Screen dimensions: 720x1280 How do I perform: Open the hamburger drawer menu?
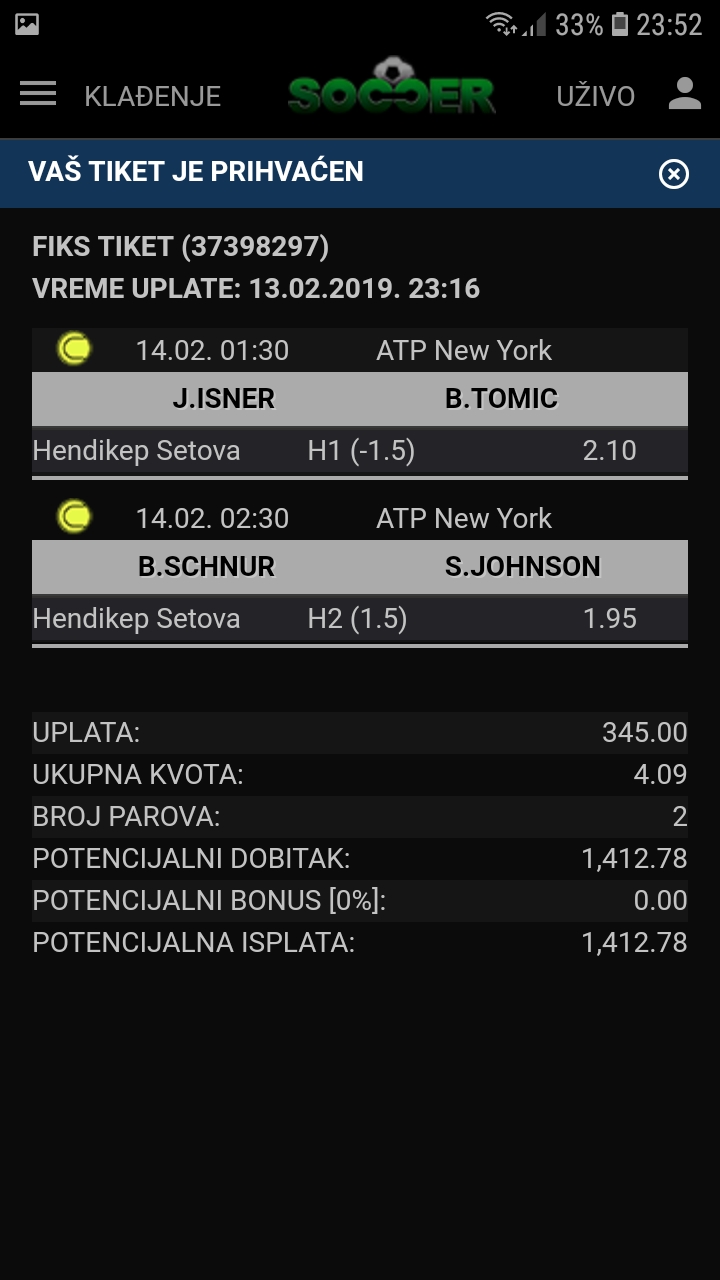pos(38,94)
